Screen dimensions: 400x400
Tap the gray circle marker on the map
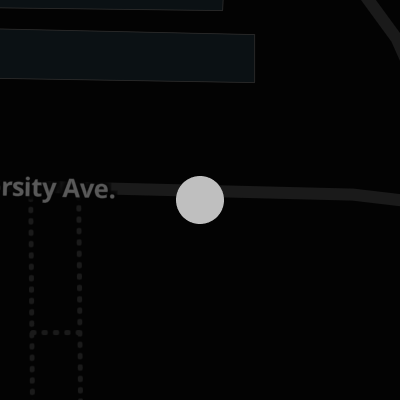click(200, 200)
